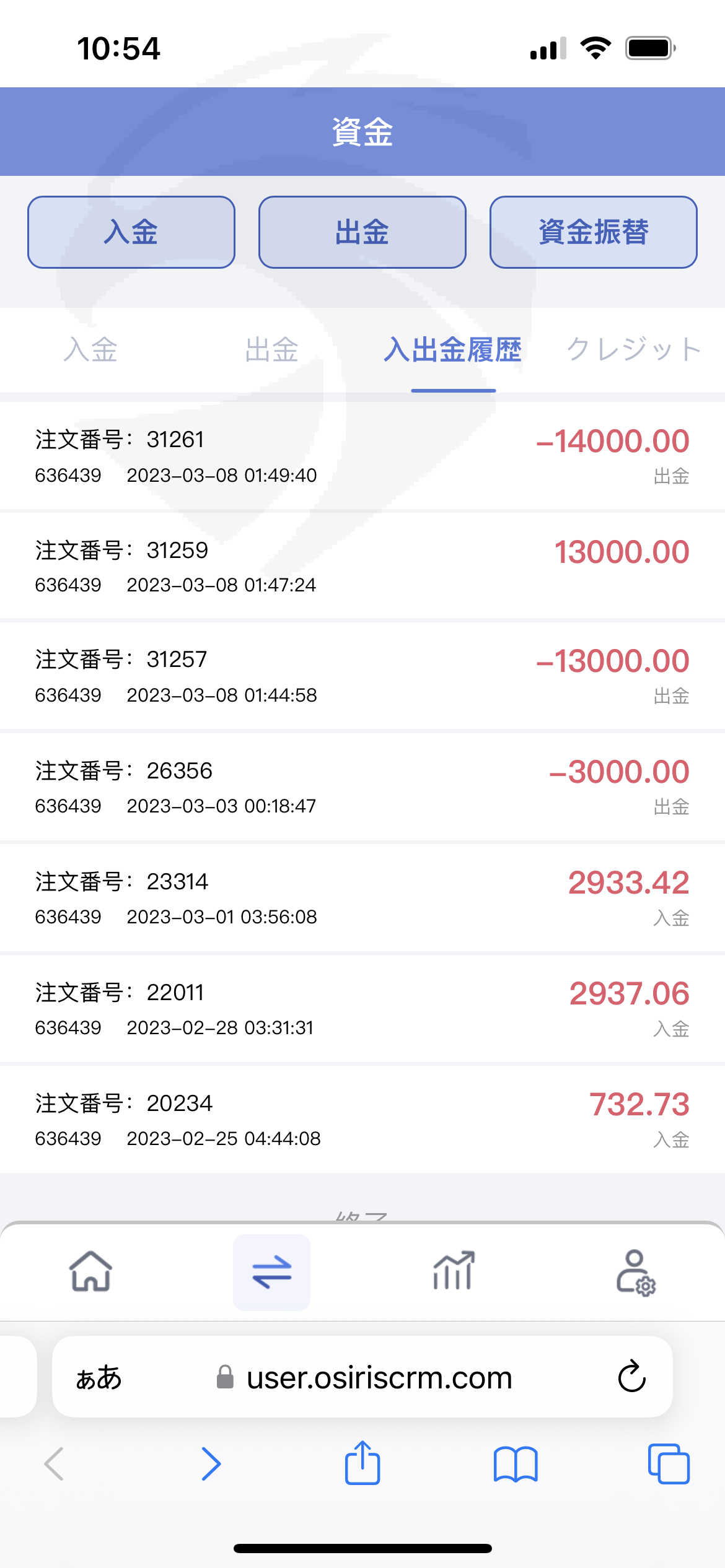This screenshot has width=725, height=1568.
Task: Open Safari's share sheet
Action: click(x=362, y=1463)
